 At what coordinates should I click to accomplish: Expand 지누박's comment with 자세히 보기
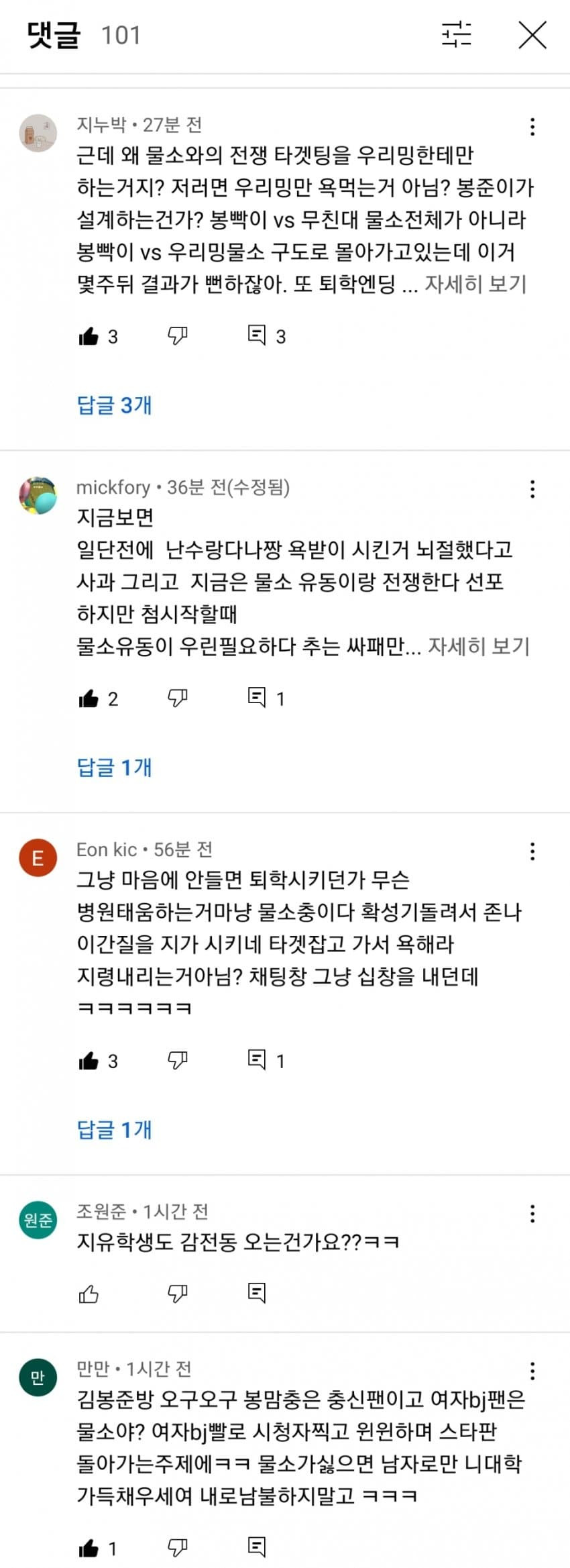pyautogui.click(x=475, y=284)
